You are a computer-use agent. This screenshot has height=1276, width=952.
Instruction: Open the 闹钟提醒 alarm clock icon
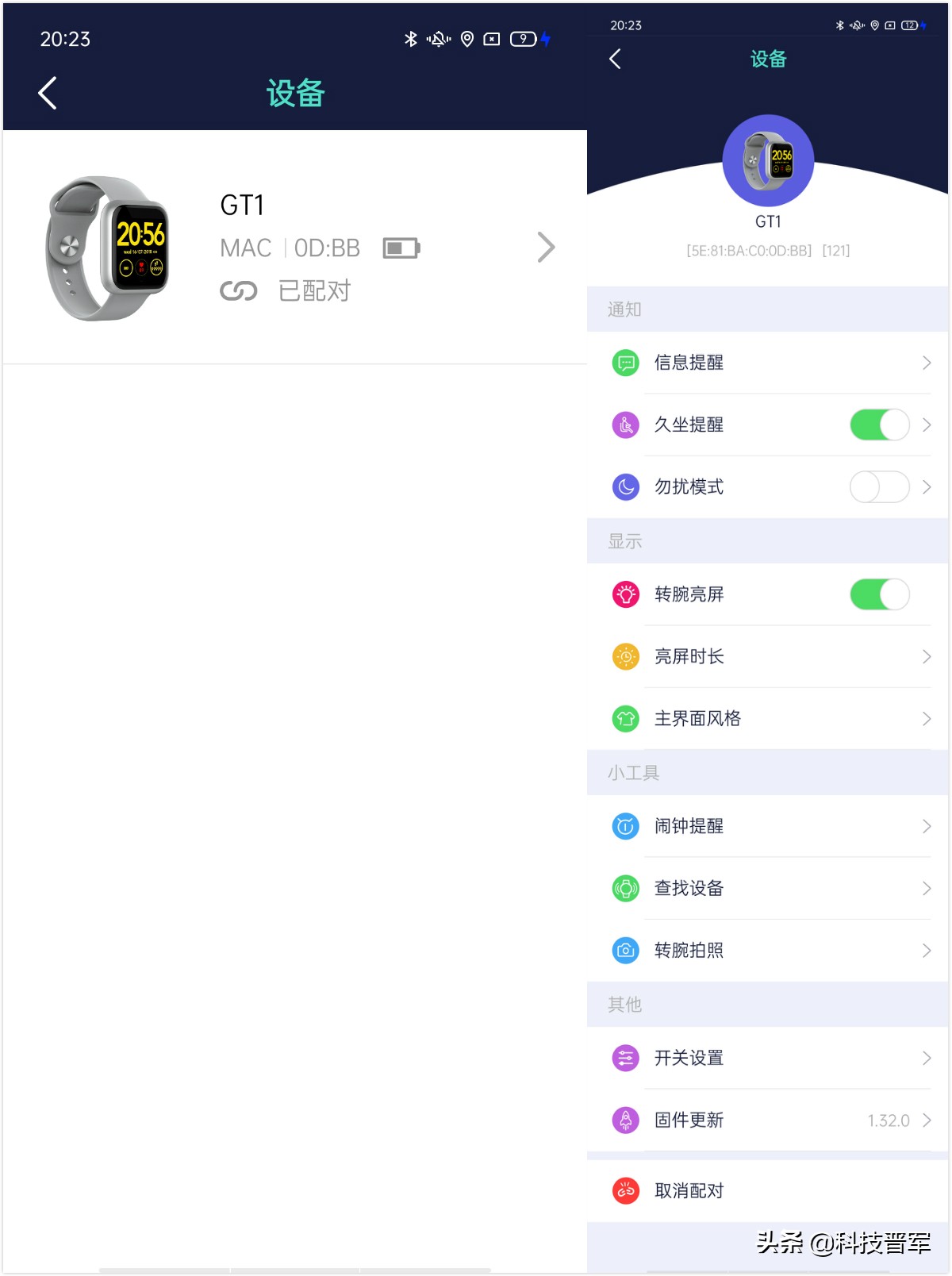626,825
